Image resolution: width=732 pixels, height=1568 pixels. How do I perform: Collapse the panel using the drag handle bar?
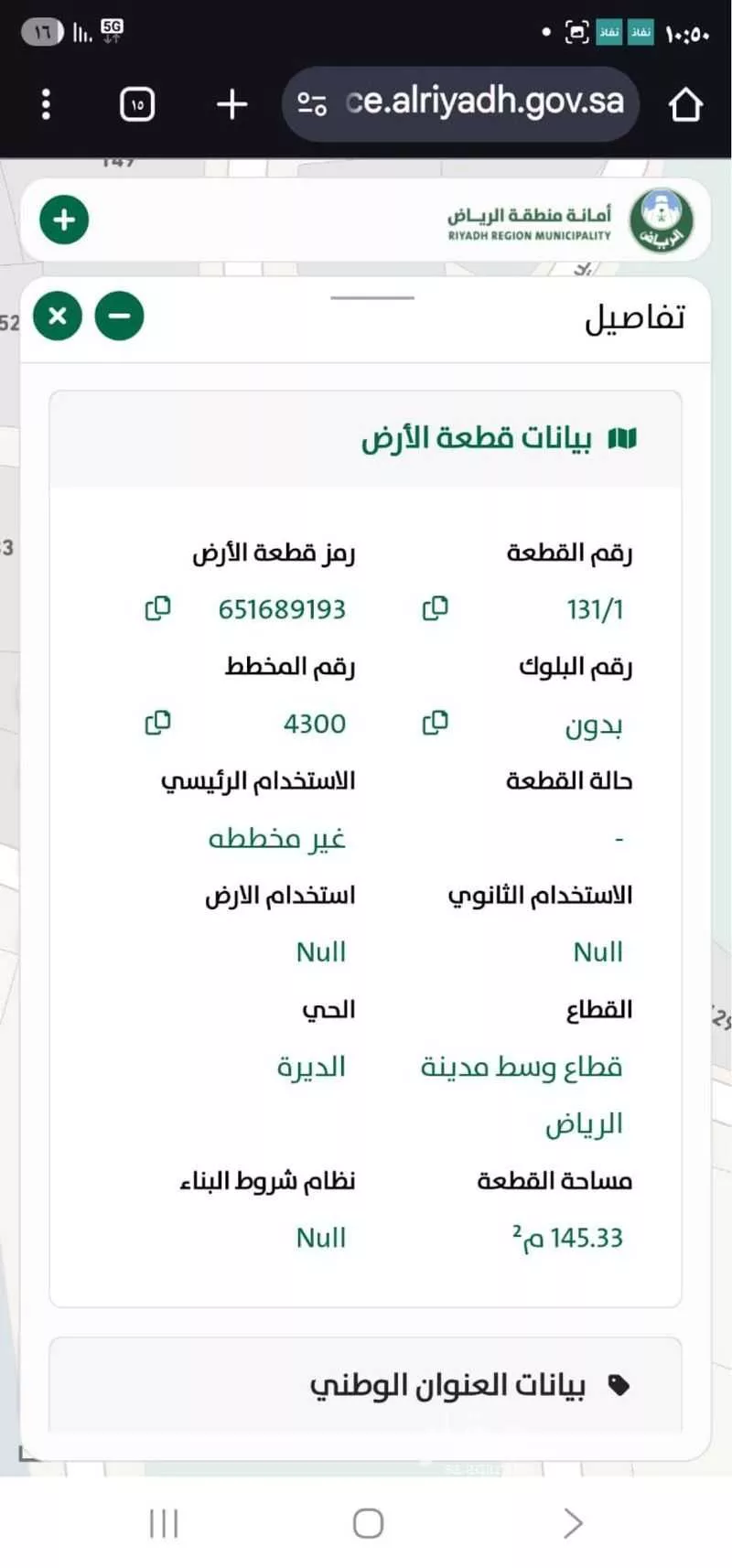pos(373,295)
